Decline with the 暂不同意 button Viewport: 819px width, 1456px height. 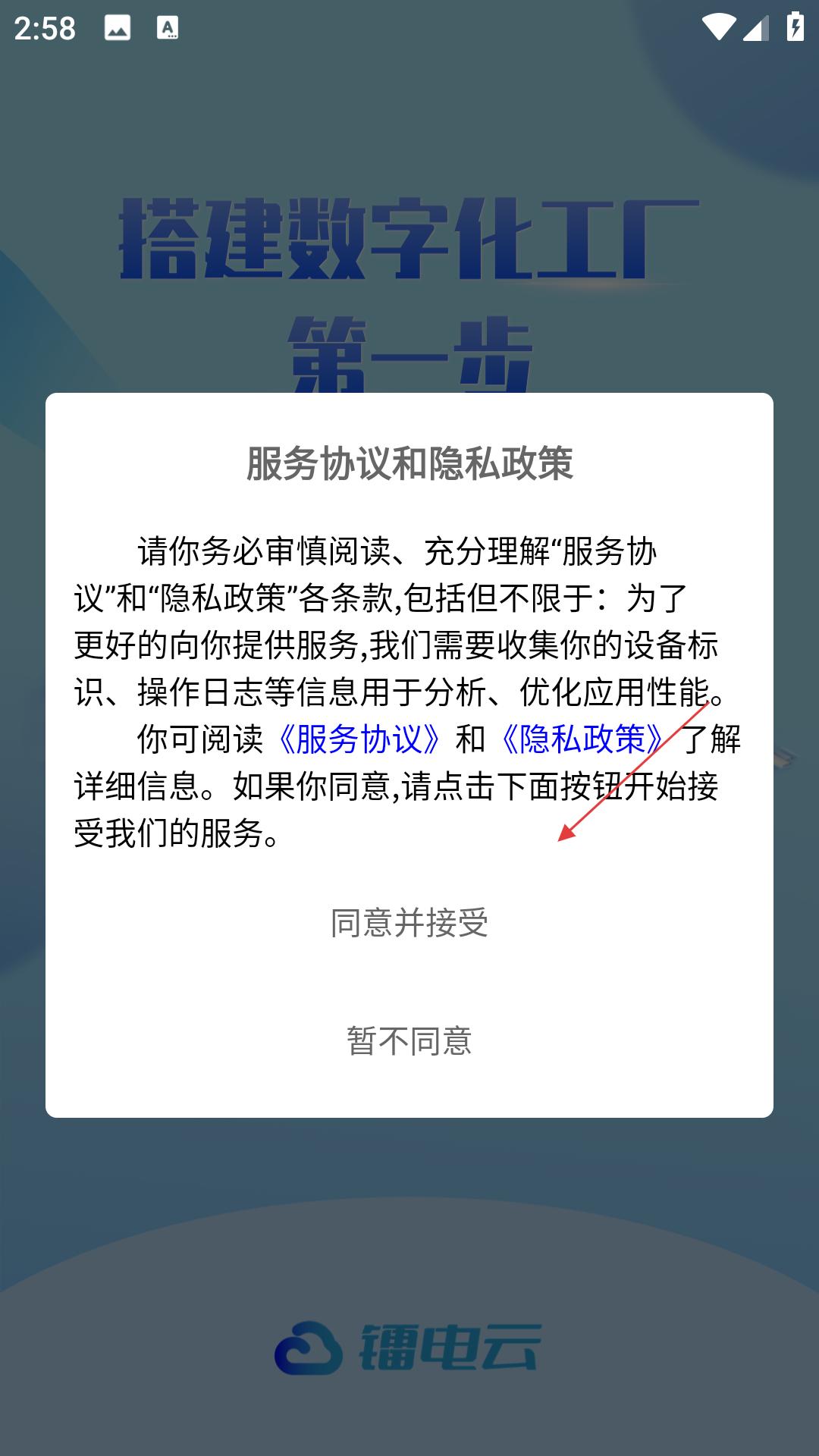click(x=409, y=1041)
